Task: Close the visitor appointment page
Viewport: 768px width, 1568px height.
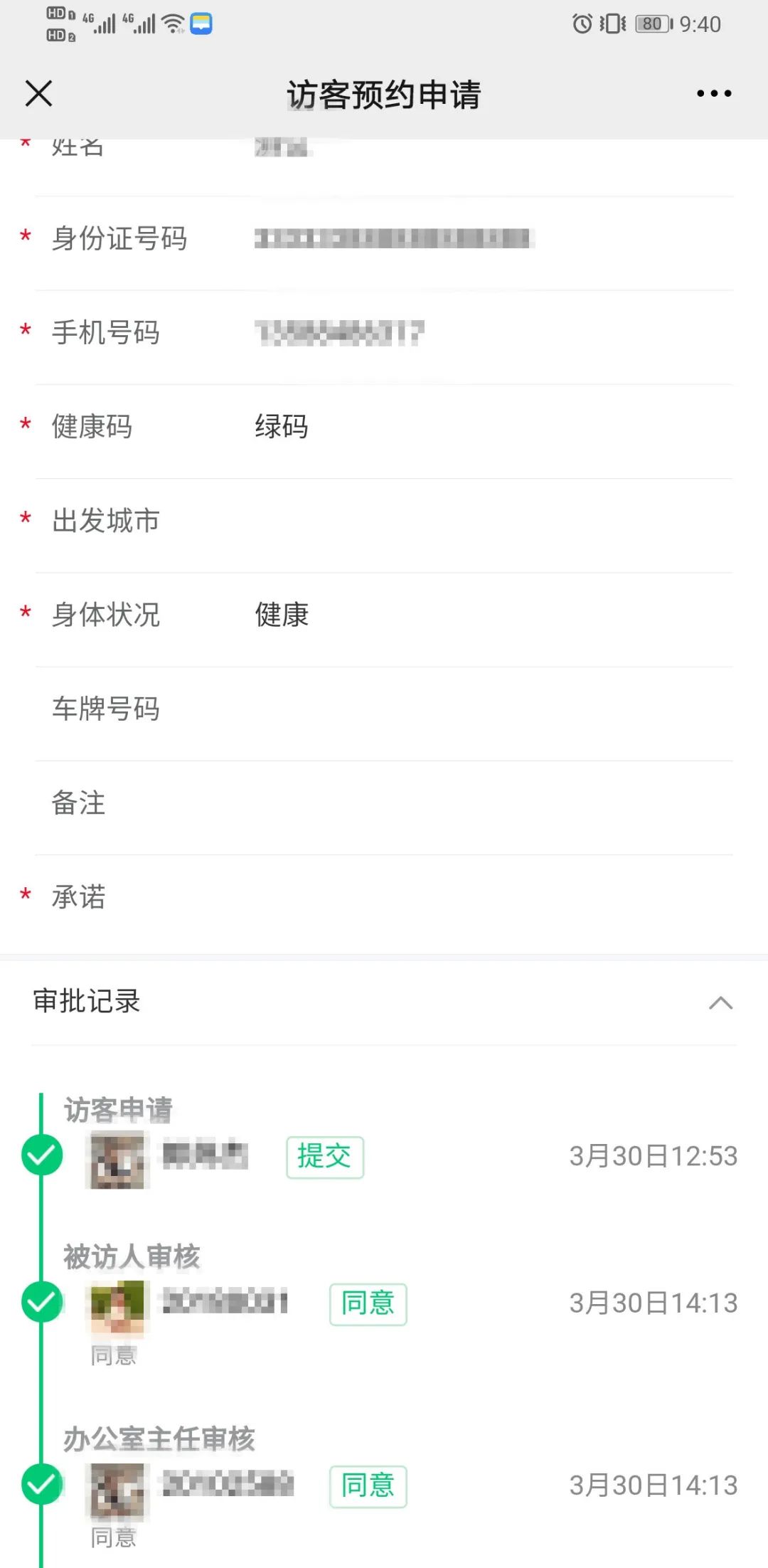Action: point(38,93)
